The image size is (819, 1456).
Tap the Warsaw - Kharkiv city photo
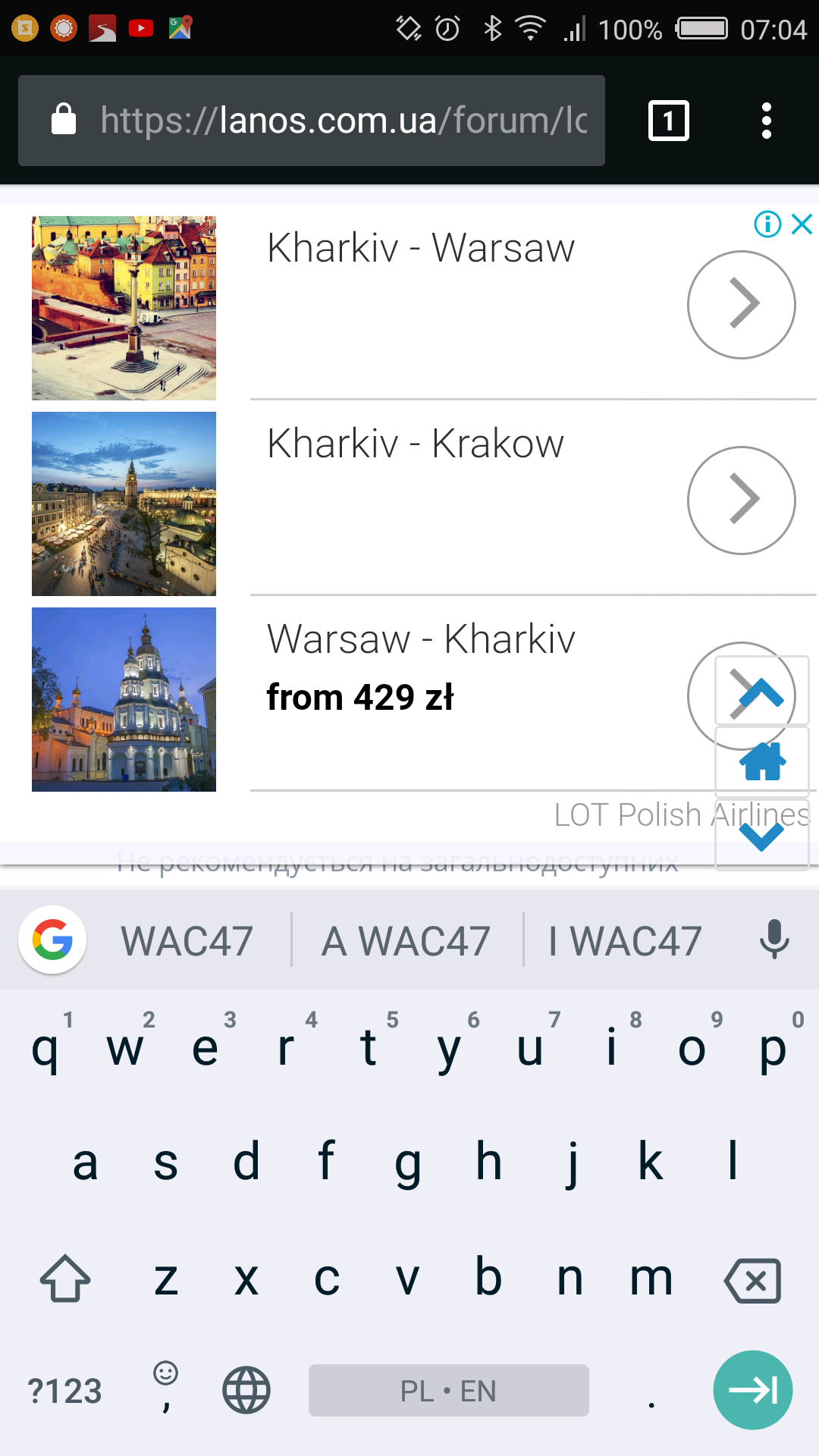[x=124, y=699]
